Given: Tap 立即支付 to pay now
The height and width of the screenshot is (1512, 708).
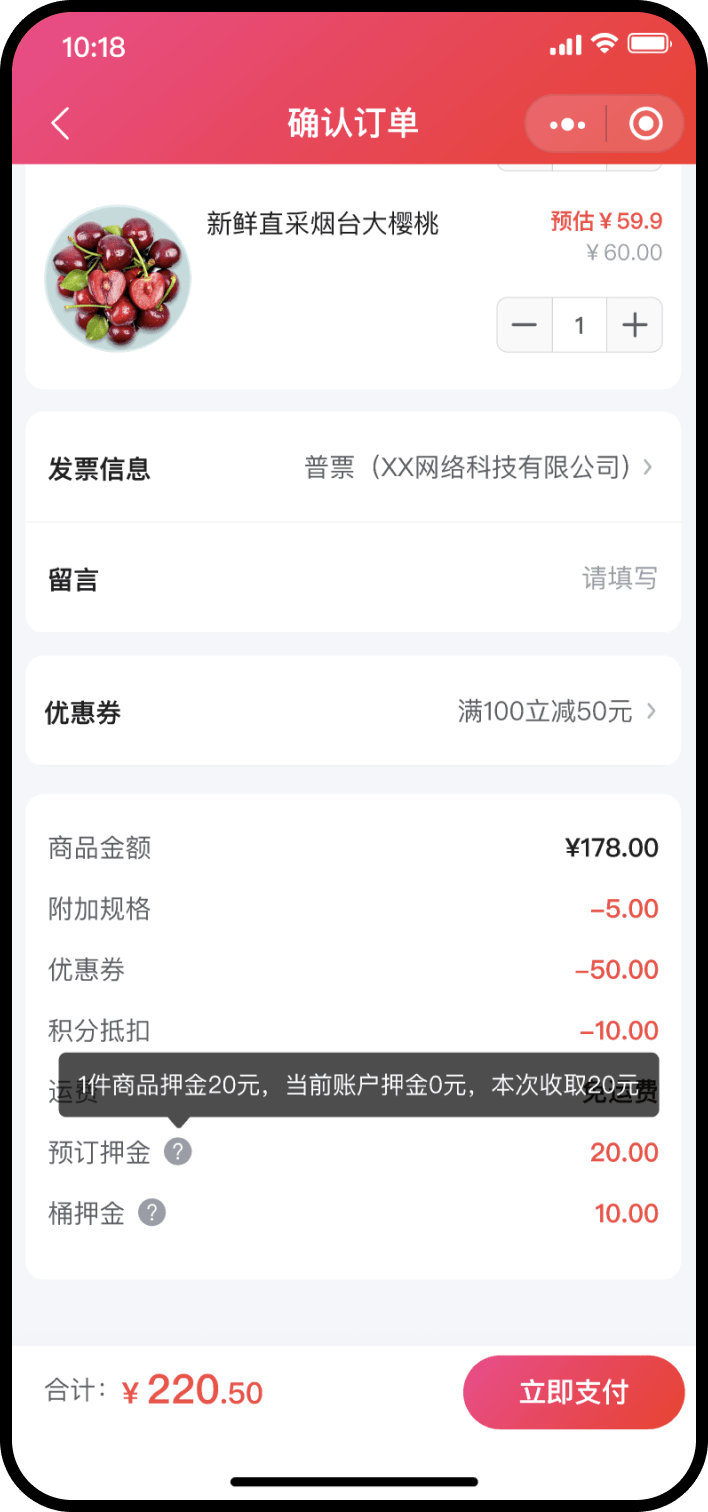Looking at the screenshot, I should pos(573,1392).
